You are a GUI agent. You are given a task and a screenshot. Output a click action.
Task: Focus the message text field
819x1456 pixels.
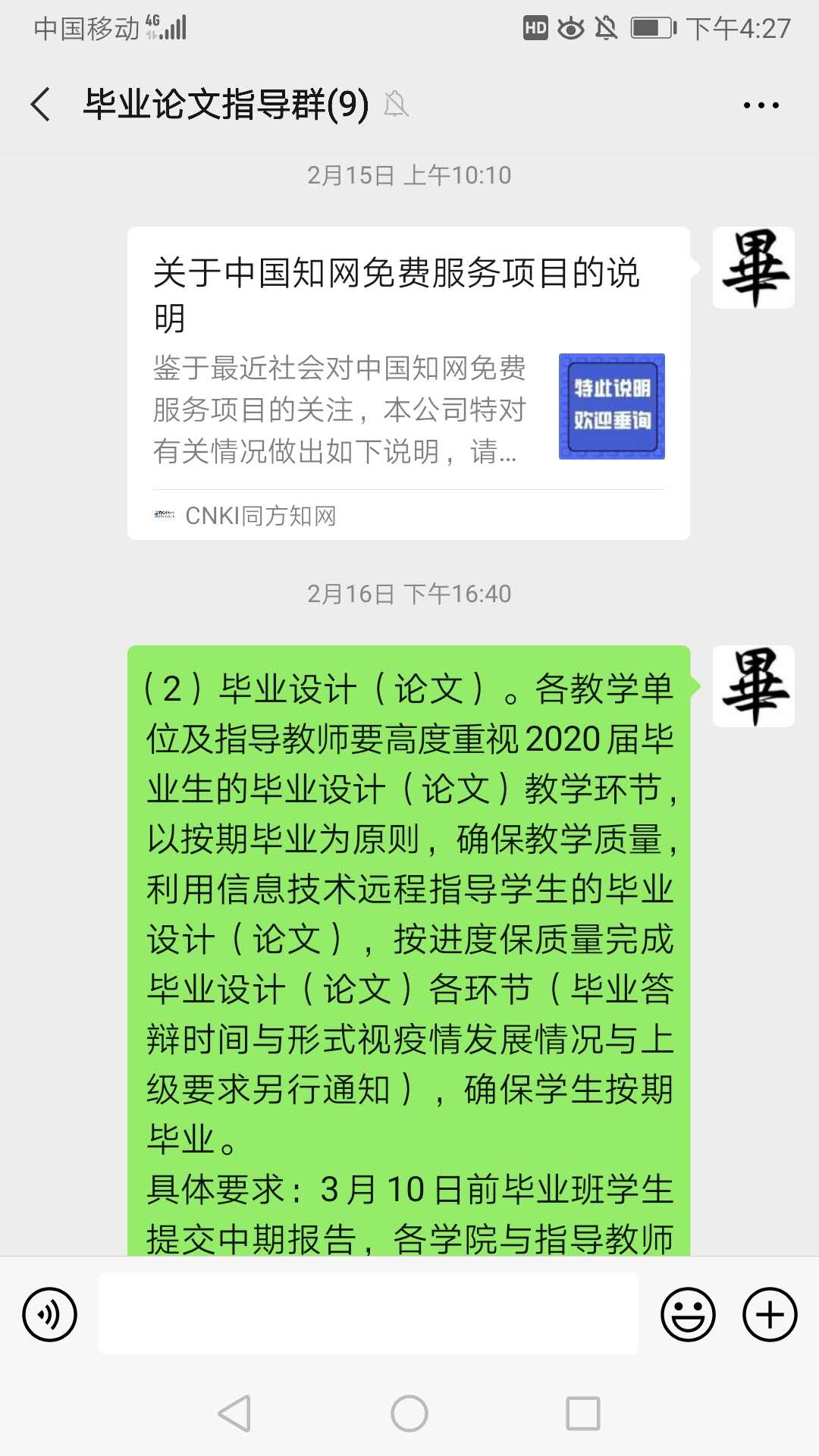point(369,1314)
